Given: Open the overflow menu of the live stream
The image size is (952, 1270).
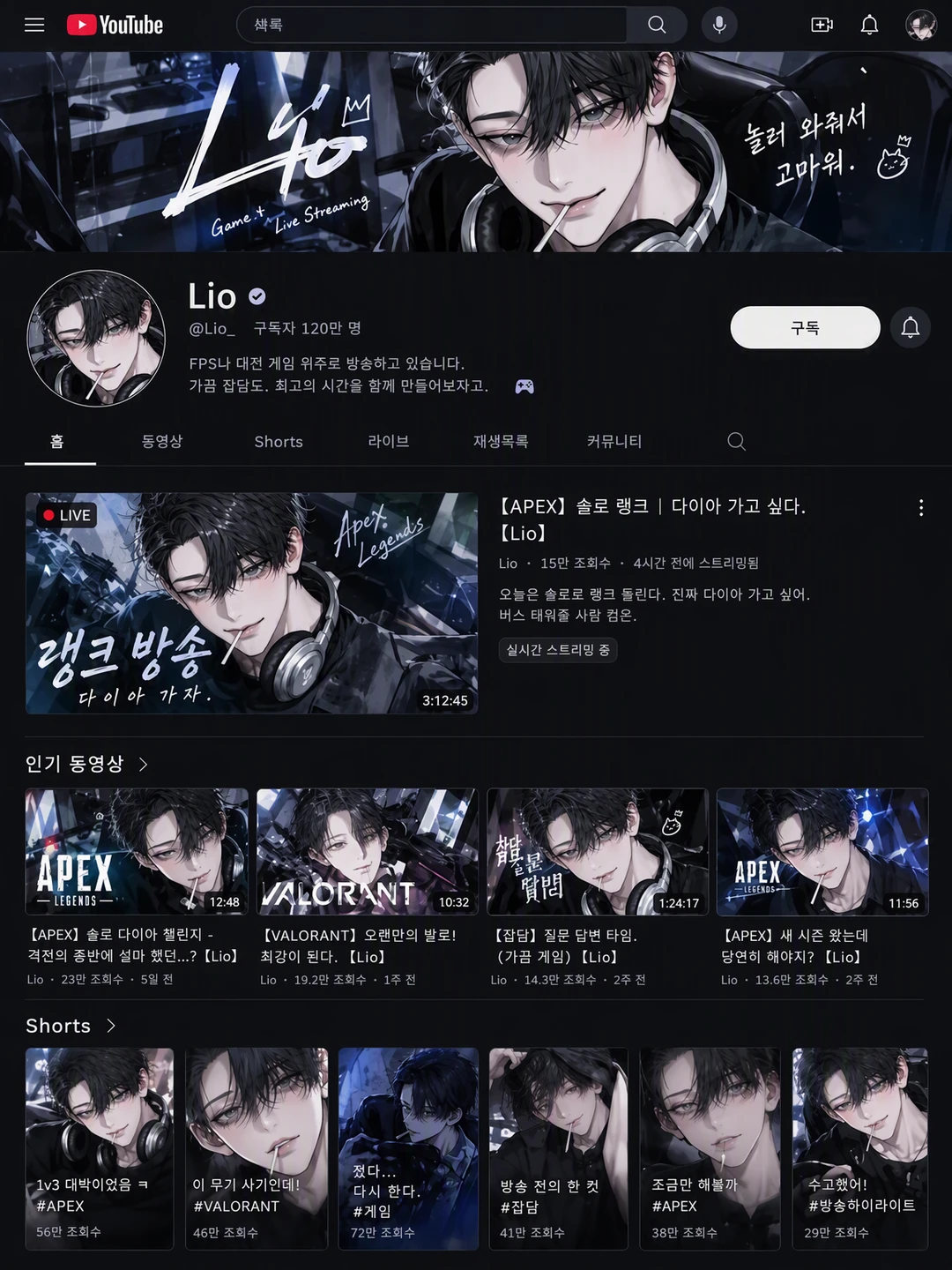Looking at the screenshot, I should point(921,507).
